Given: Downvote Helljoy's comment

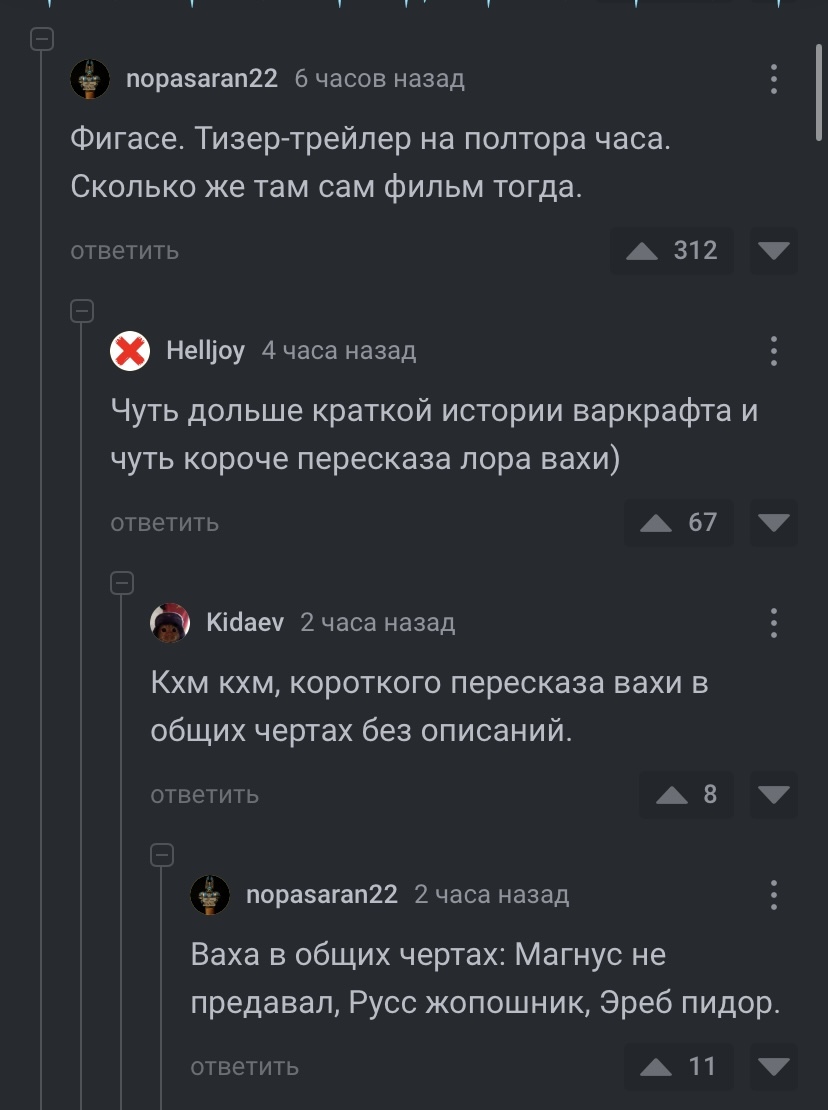Looking at the screenshot, I should pos(774,522).
